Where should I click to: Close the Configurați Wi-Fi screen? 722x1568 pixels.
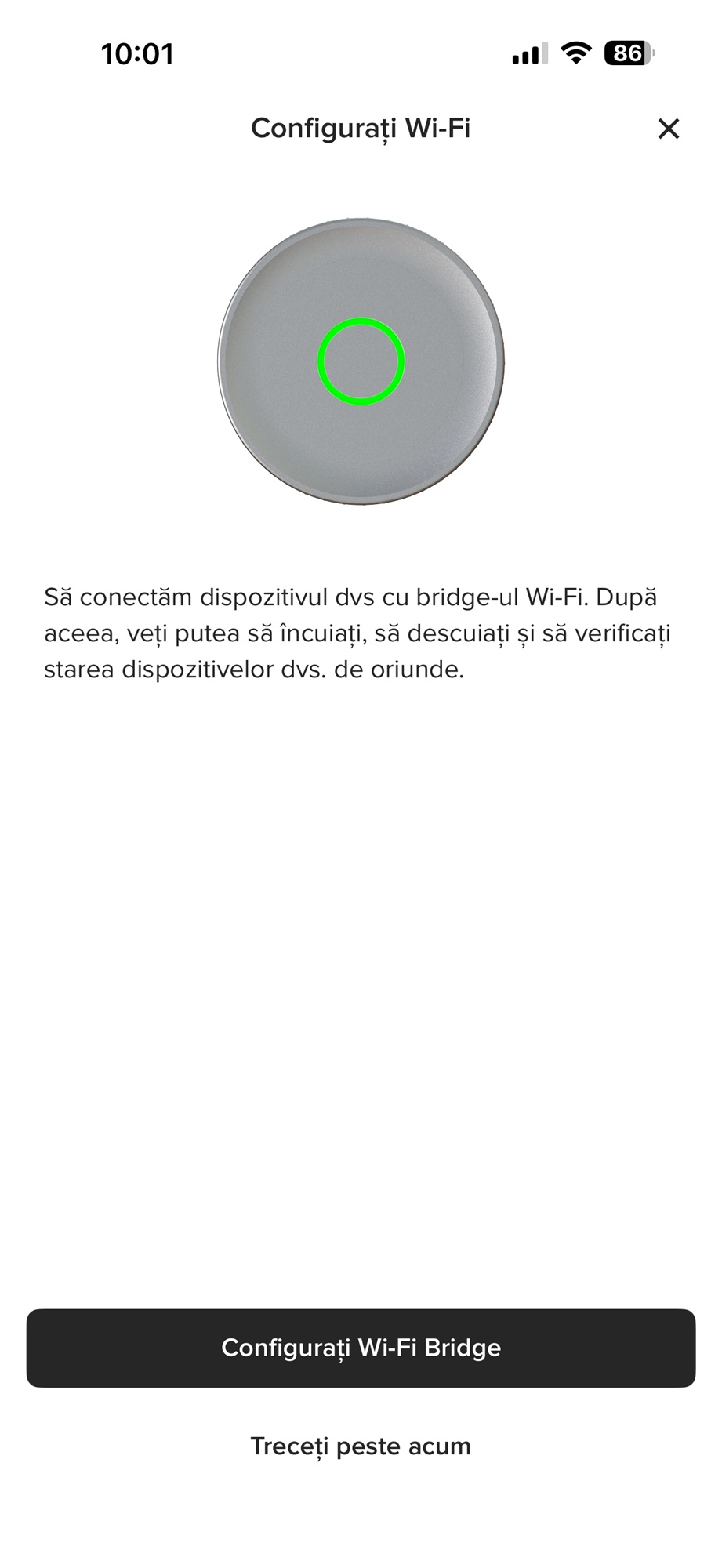point(668,129)
